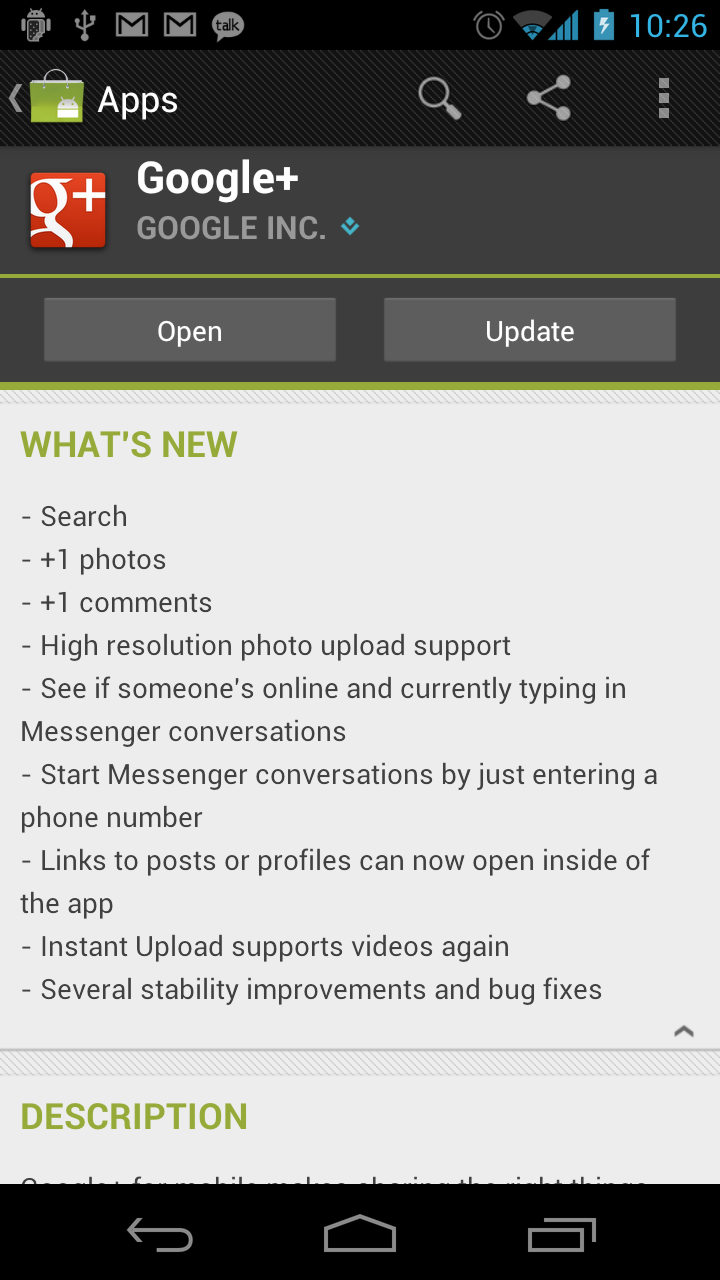Collapse the What's New section
The height and width of the screenshot is (1280, 720).
tap(684, 1031)
